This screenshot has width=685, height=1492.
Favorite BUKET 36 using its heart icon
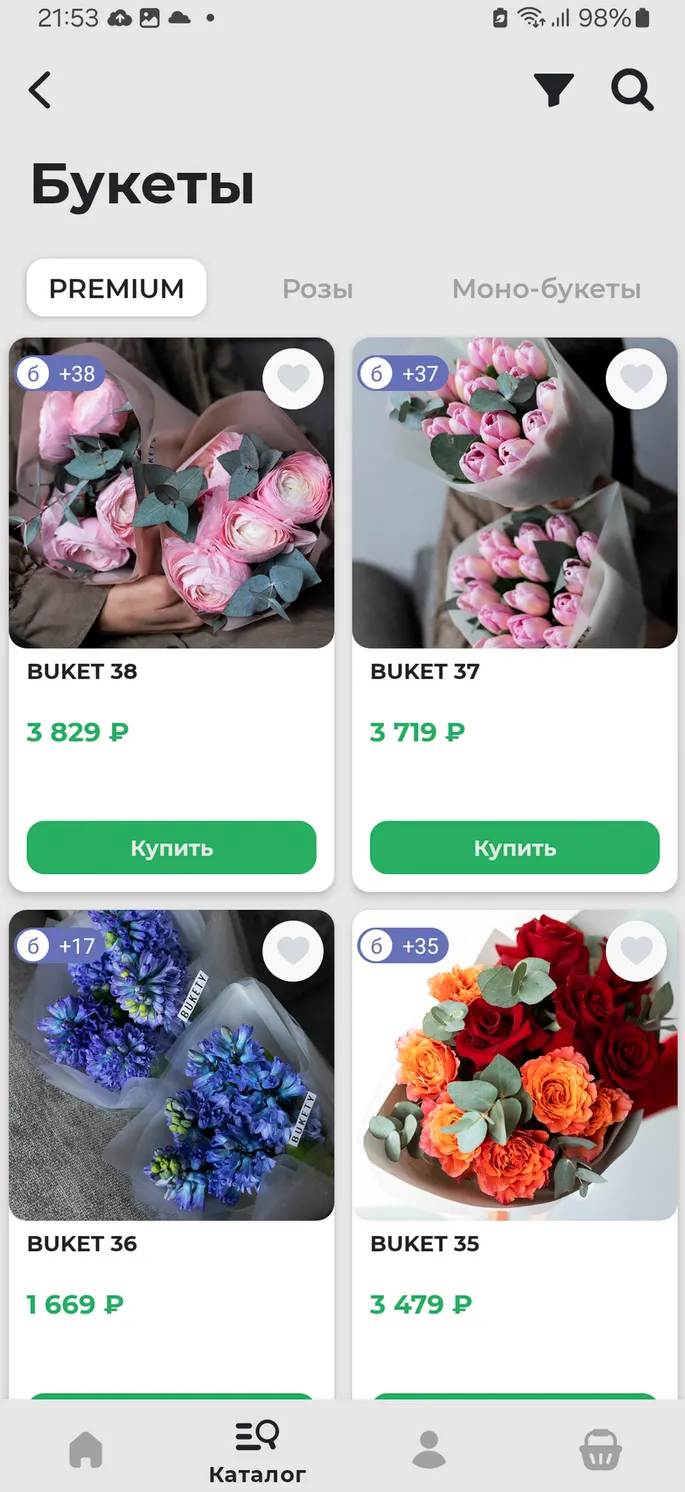[x=293, y=950]
